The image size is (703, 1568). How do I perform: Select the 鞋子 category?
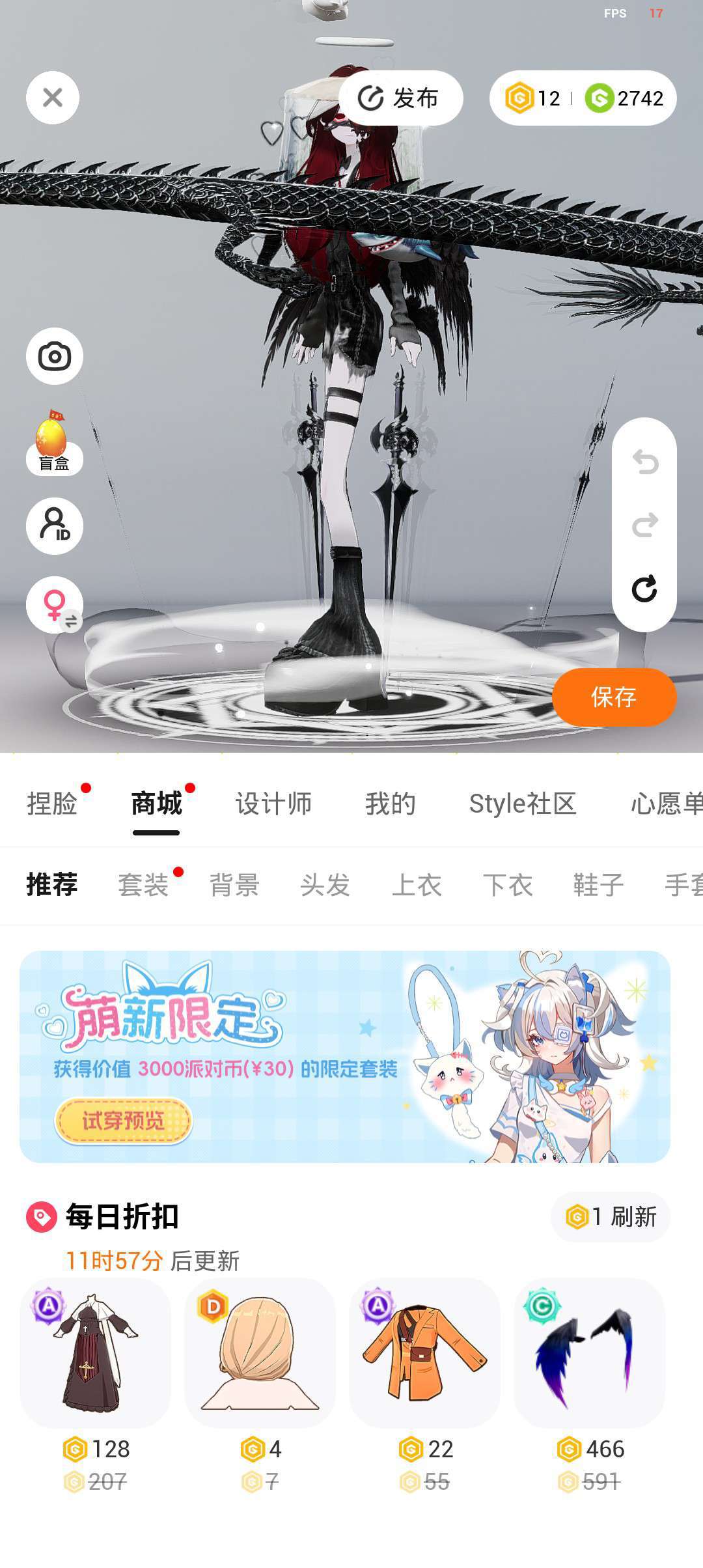click(x=598, y=885)
